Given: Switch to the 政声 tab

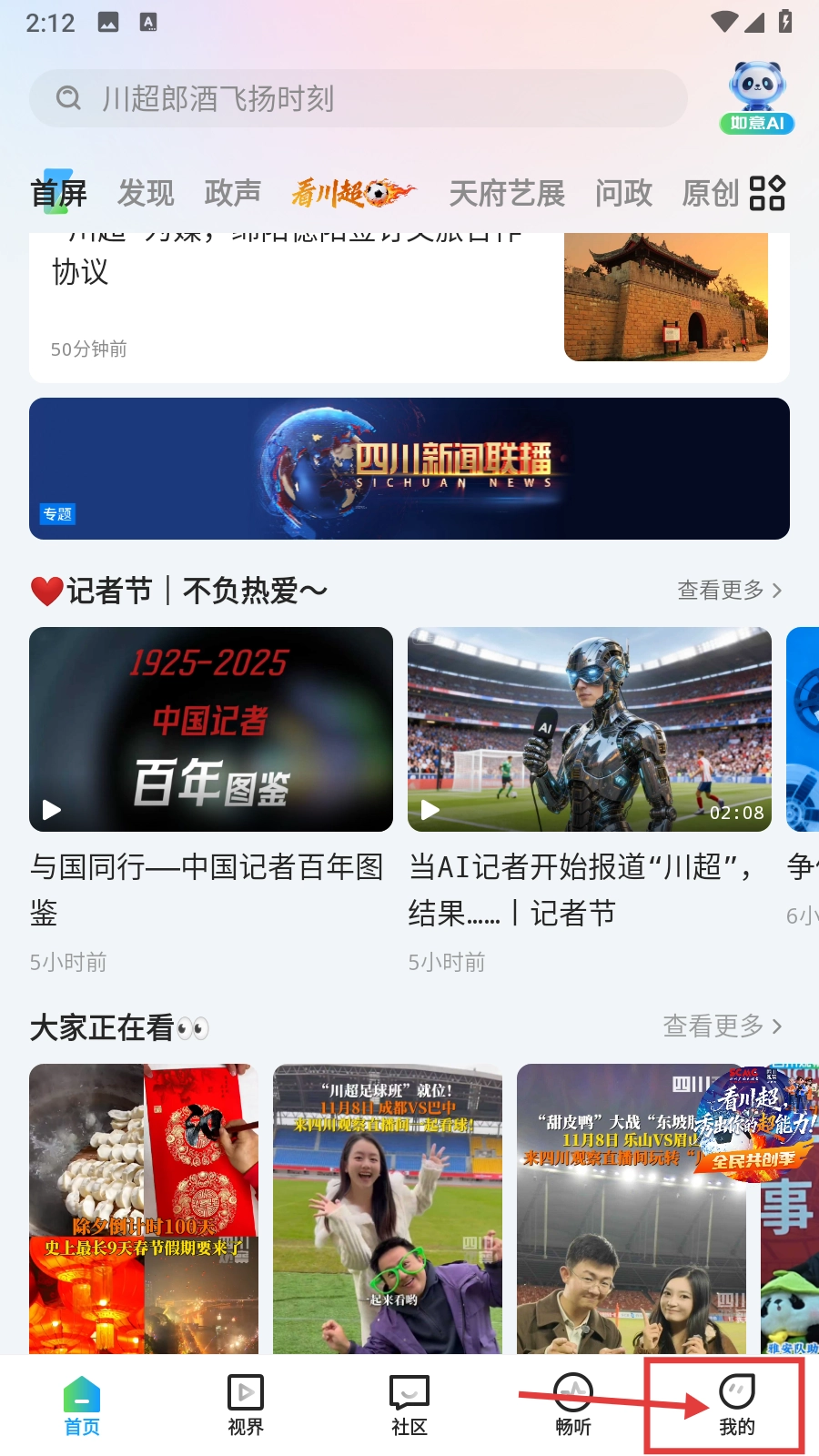Looking at the screenshot, I should [232, 193].
